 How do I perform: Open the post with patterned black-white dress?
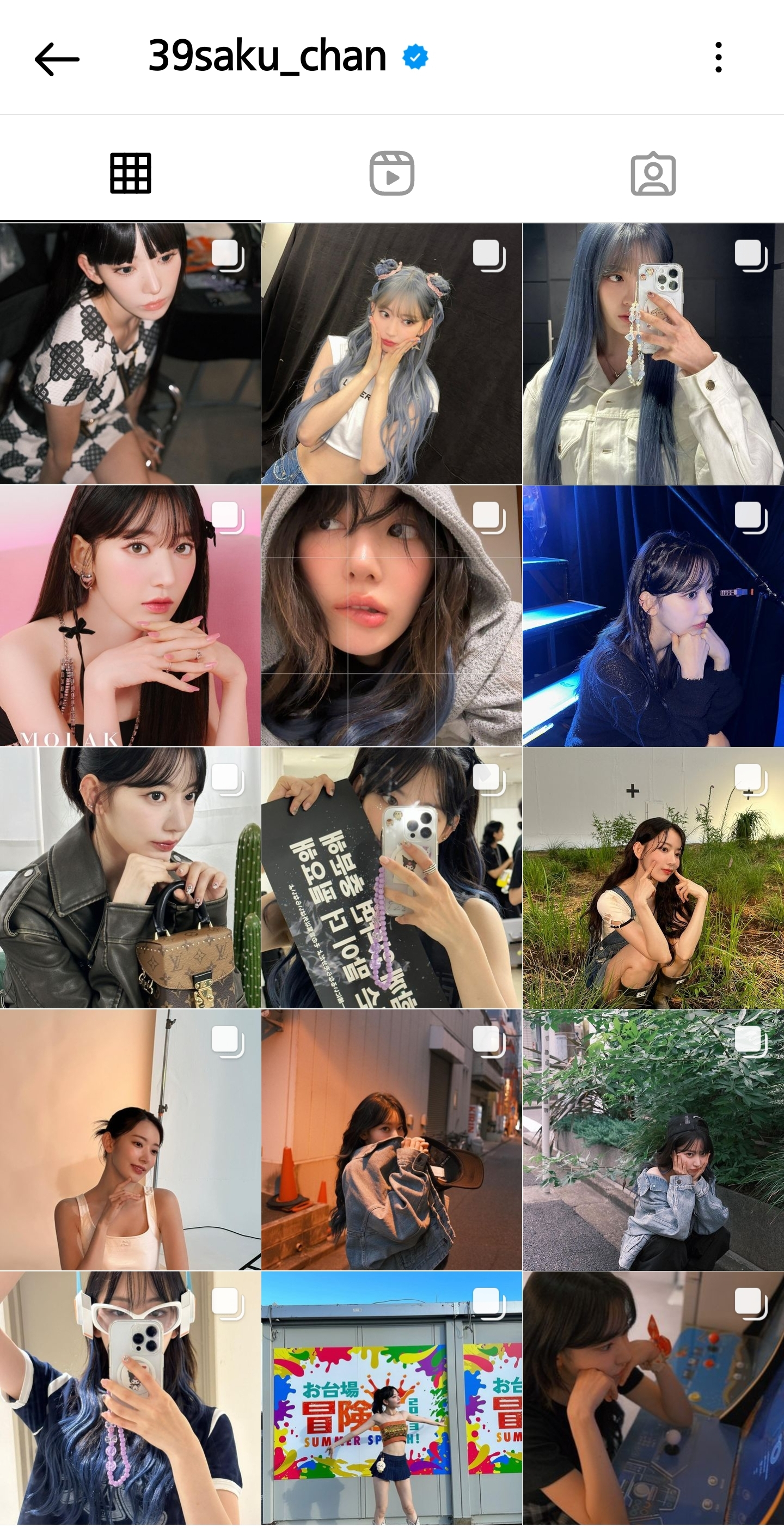[x=130, y=354]
